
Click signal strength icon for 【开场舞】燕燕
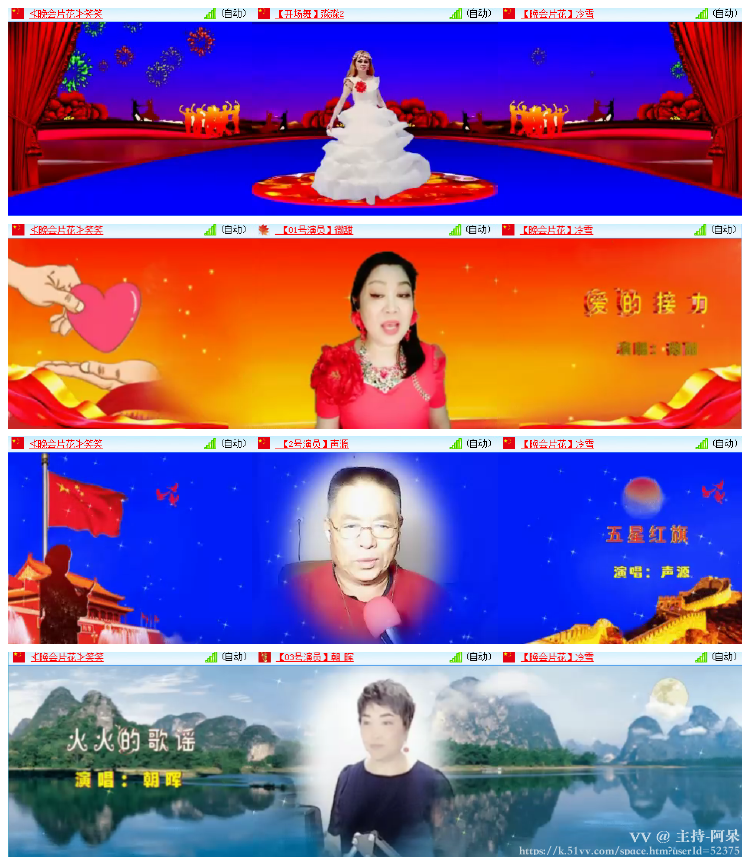[x=457, y=13]
